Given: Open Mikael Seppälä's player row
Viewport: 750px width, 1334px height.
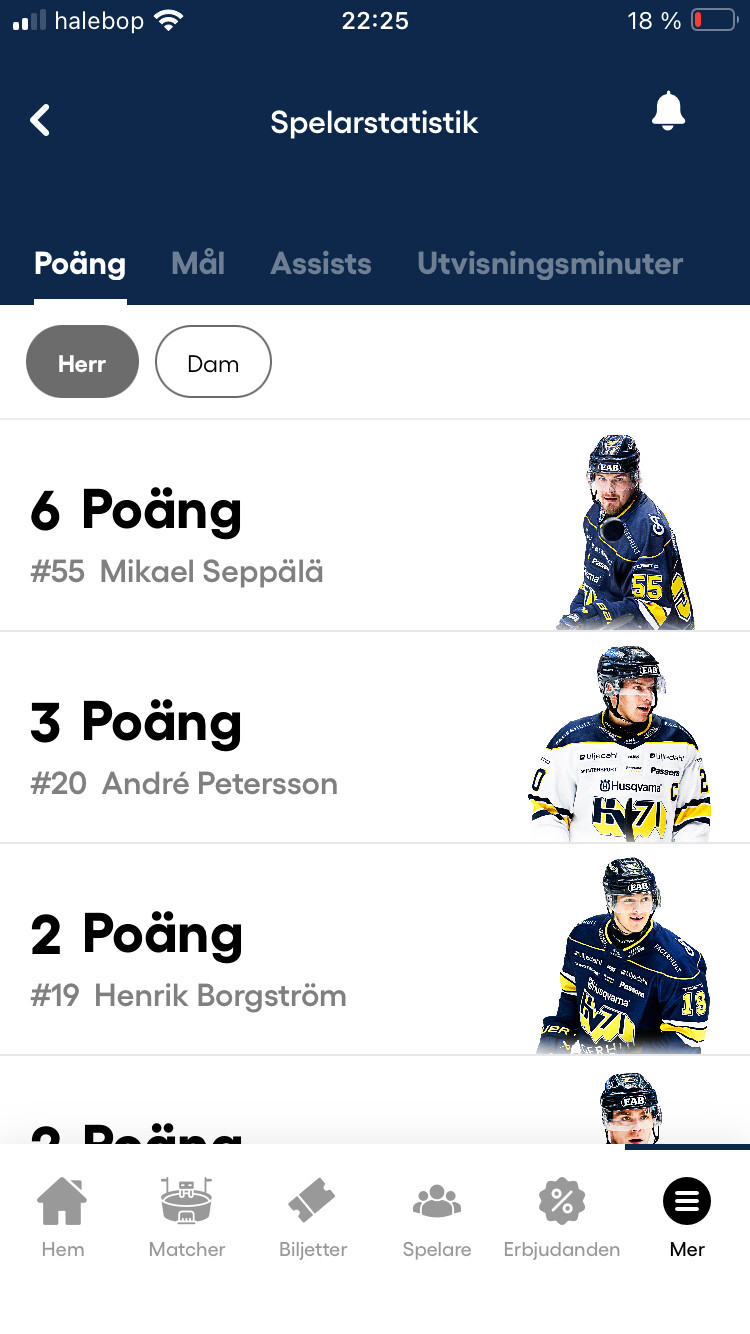Looking at the screenshot, I should point(375,526).
